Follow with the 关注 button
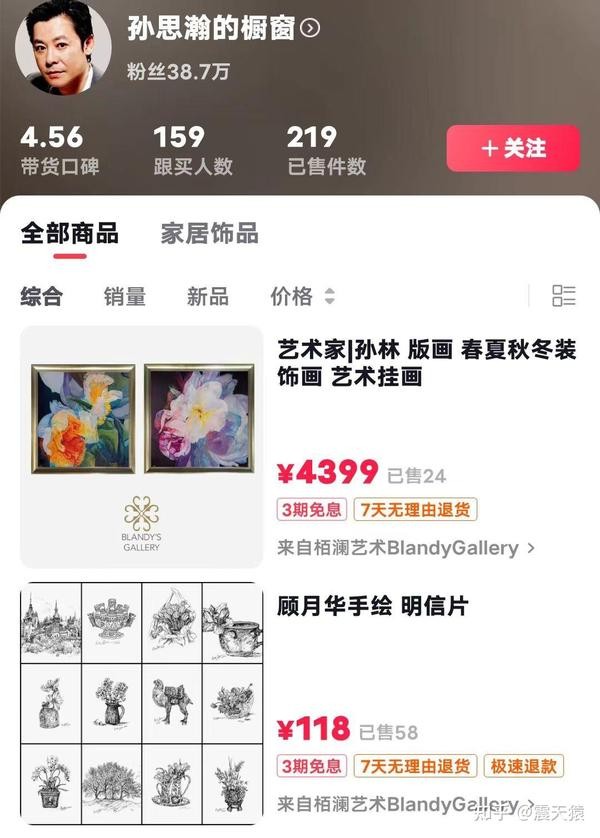Image resolution: width=600 pixels, height=838 pixels. pyautogui.click(x=513, y=148)
